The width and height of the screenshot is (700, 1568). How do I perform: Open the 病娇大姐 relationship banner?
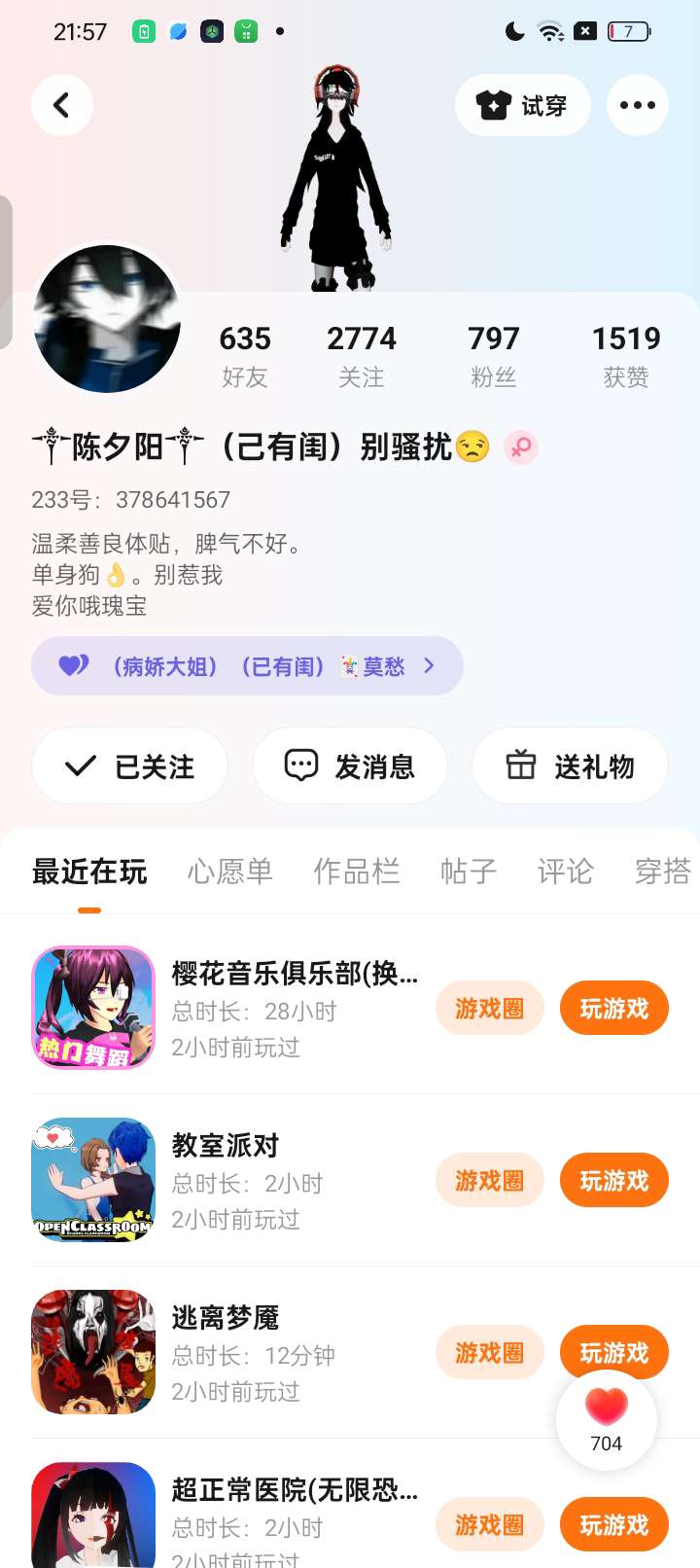(x=247, y=666)
